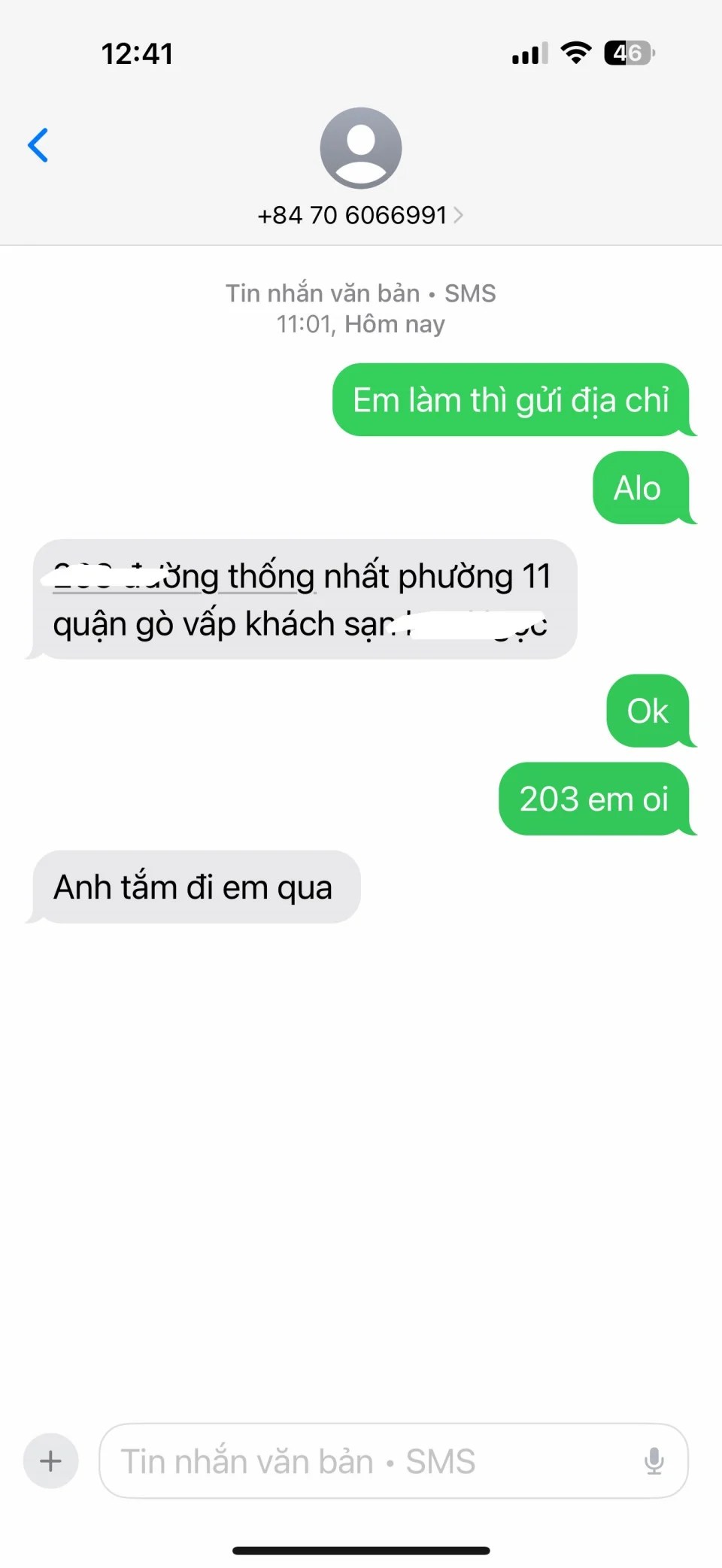This screenshot has width=722, height=1568.
Task: Open contact details for +84 70 6066991
Action: click(359, 216)
